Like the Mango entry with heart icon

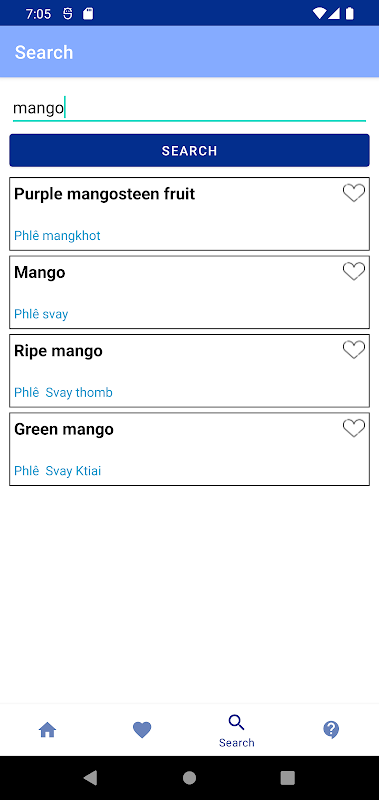353,271
